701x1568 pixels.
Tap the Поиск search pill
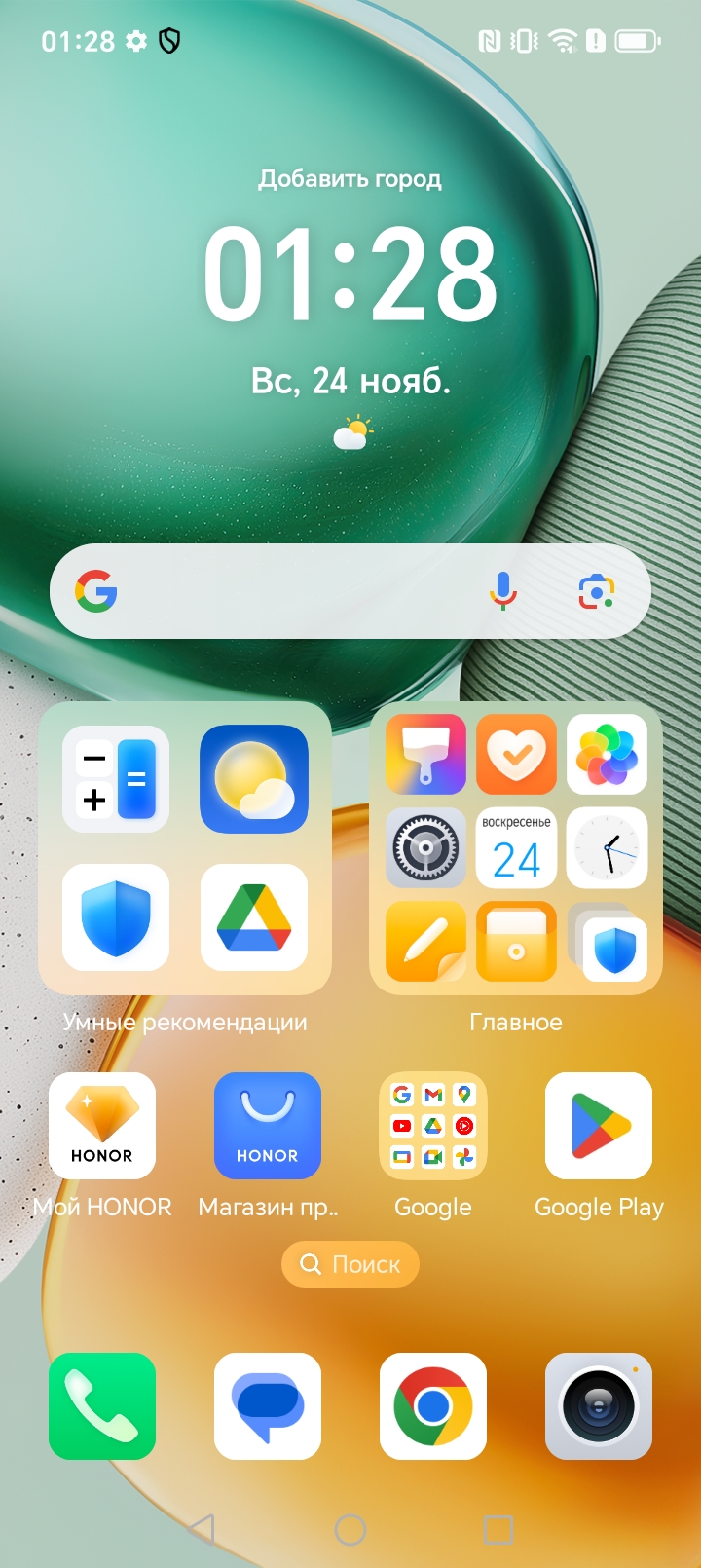click(x=350, y=1264)
